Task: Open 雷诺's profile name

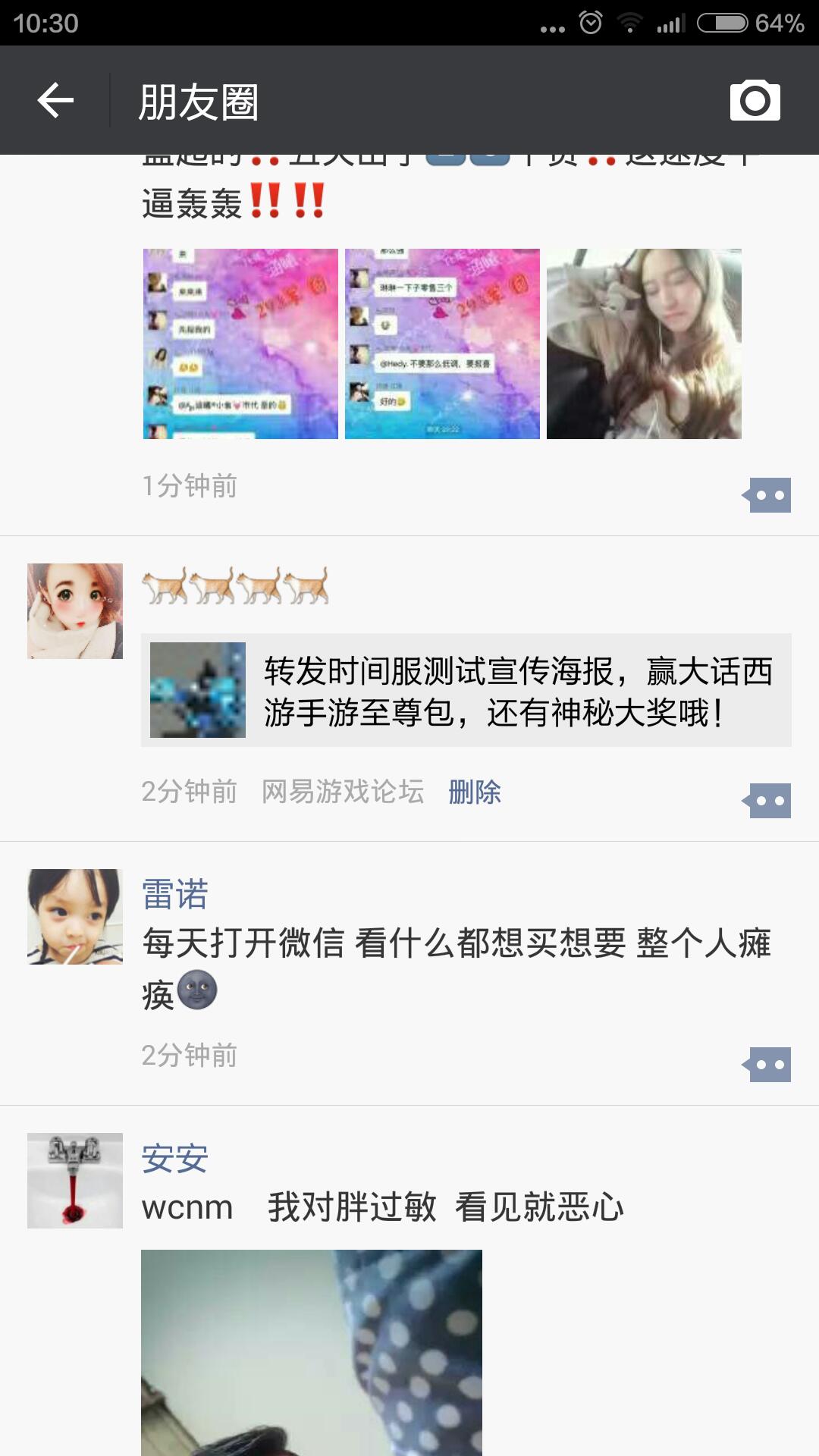Action: point(175,894)
